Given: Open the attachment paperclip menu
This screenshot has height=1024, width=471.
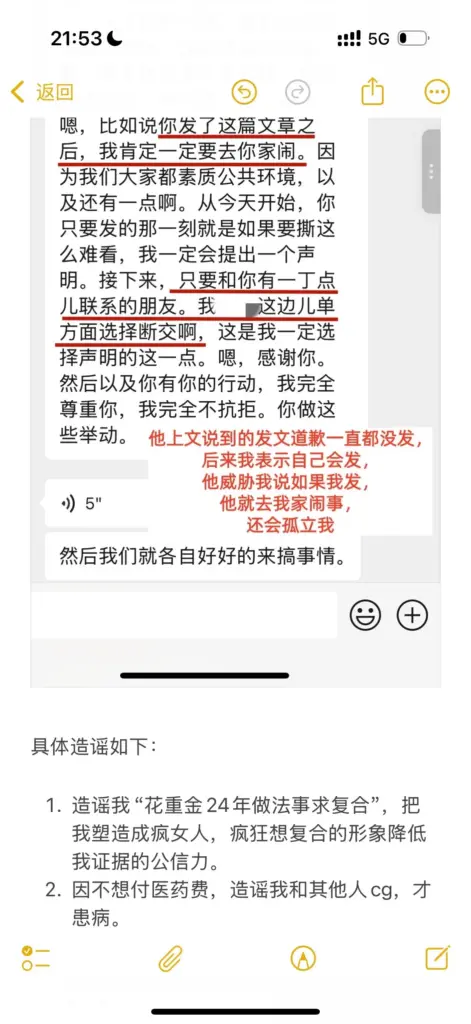Looking at the screenshot, I should click(170, 958).
